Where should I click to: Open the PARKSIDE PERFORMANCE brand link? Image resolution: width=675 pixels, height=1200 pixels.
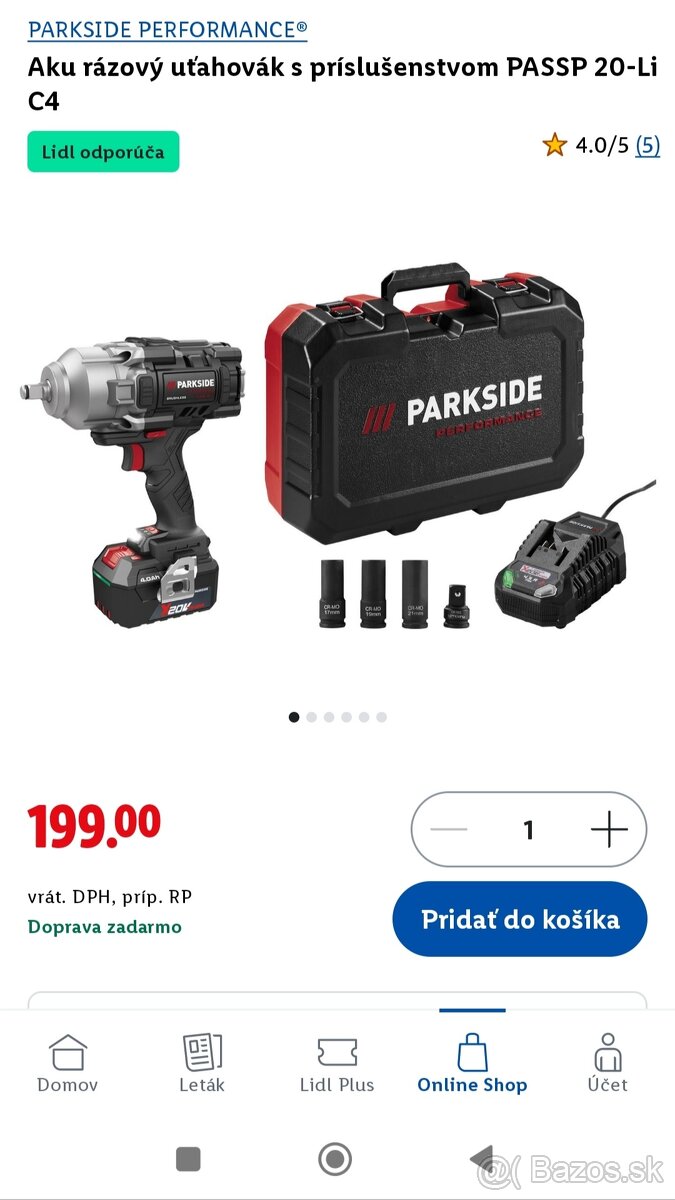(167, 30)
